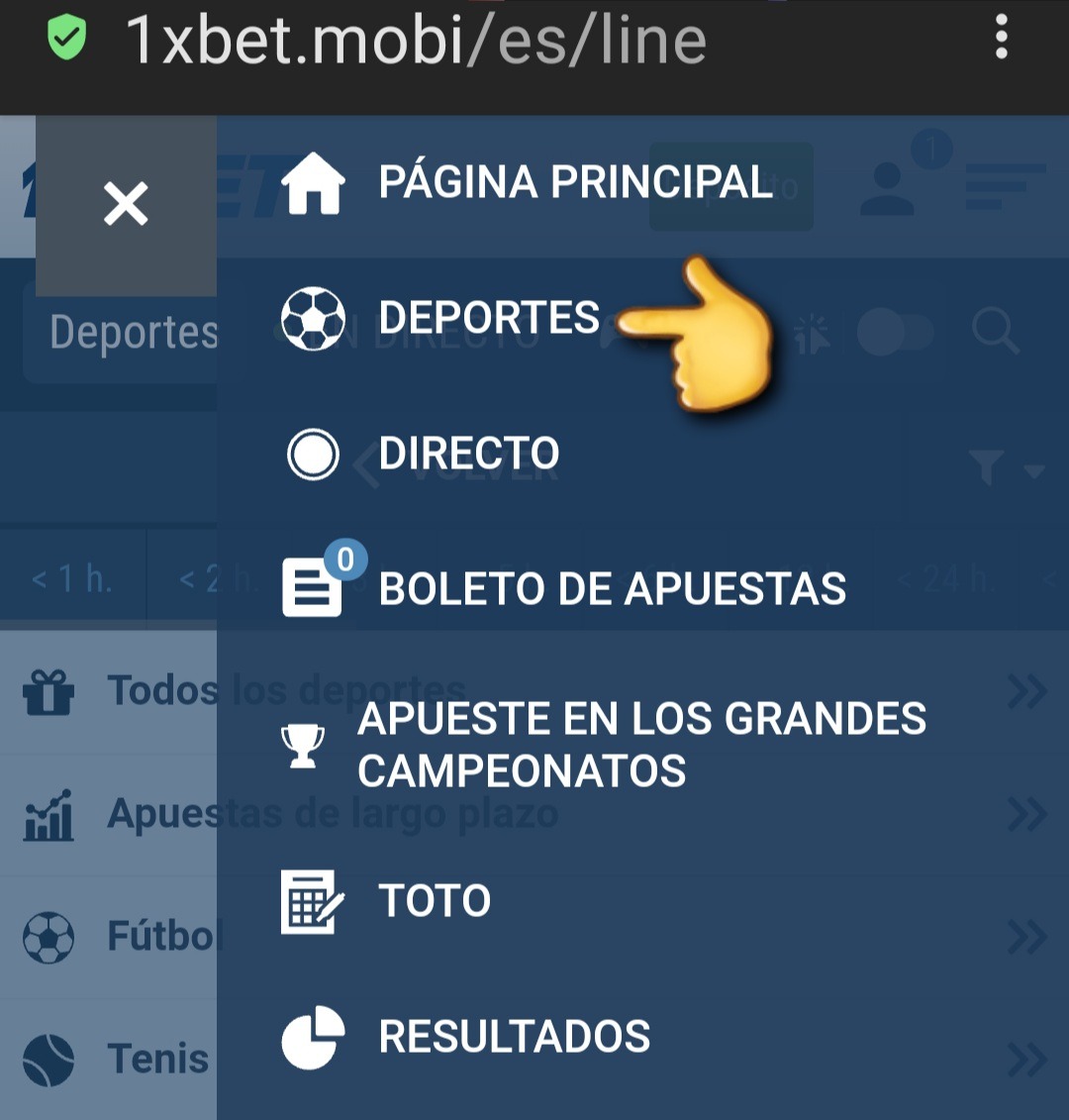Go to Página Principal
This screenshot has height=1120, width=1069.
[574, 183]
